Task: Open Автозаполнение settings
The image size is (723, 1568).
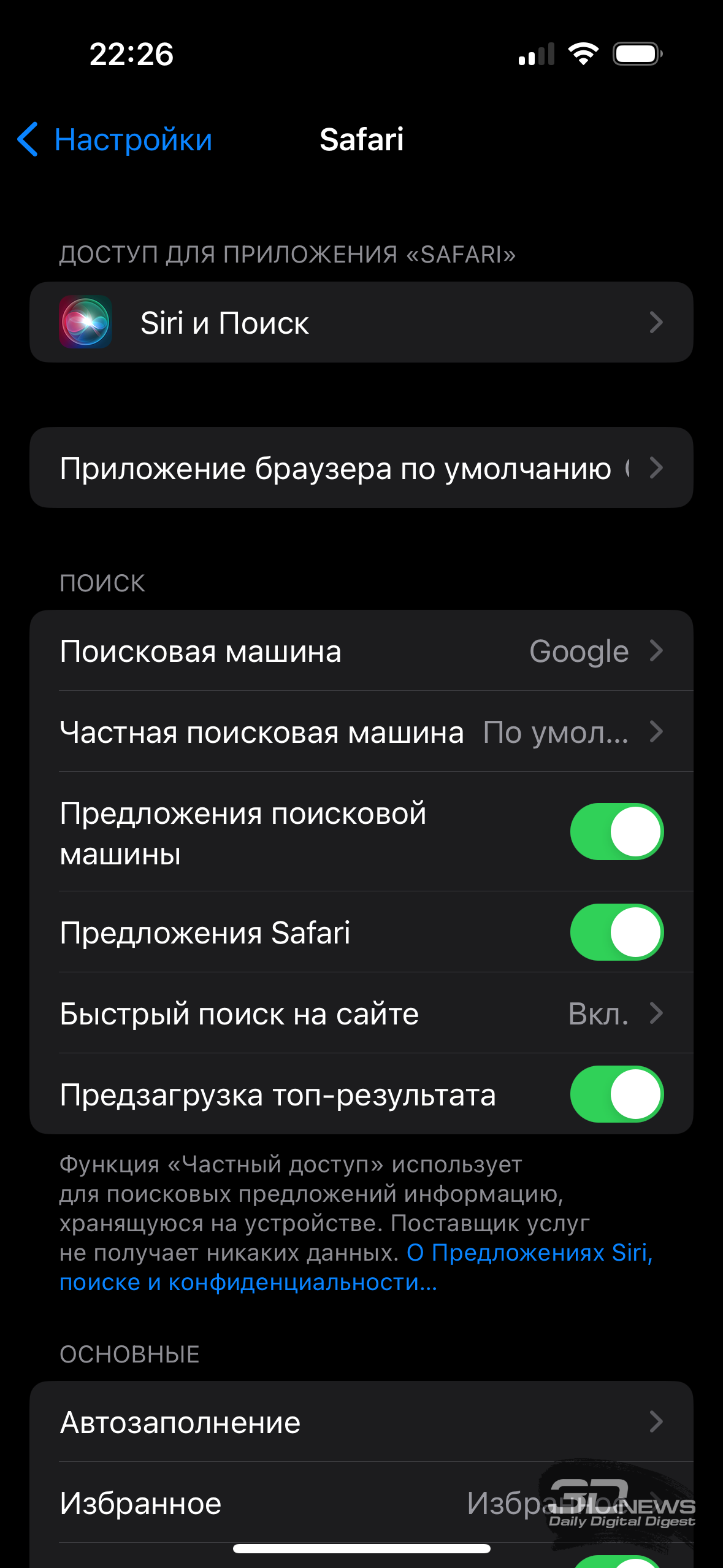Action: click(361, 1422)
